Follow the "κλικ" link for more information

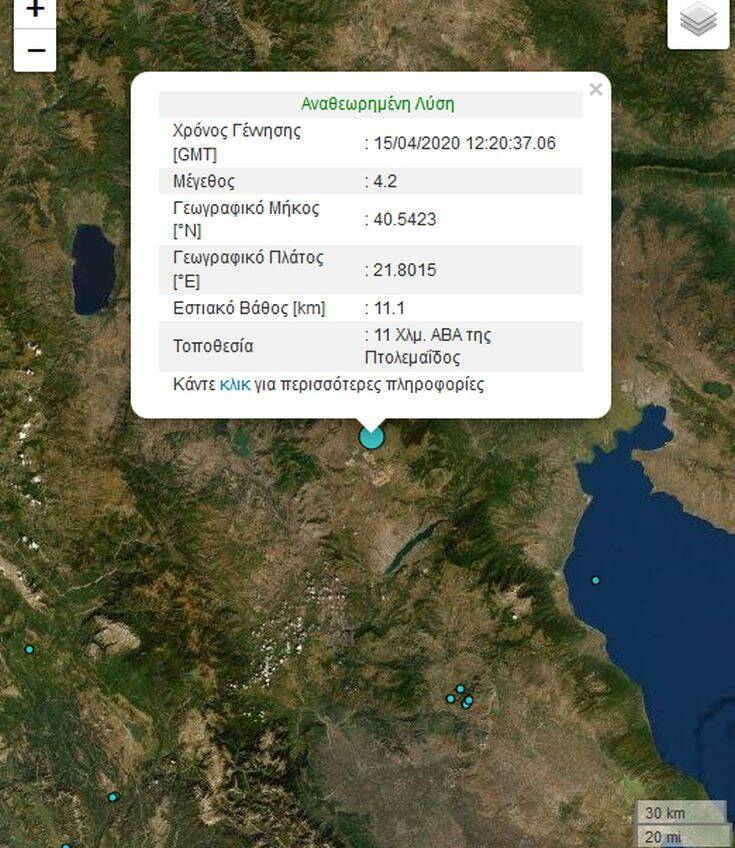tap(235, 384)
